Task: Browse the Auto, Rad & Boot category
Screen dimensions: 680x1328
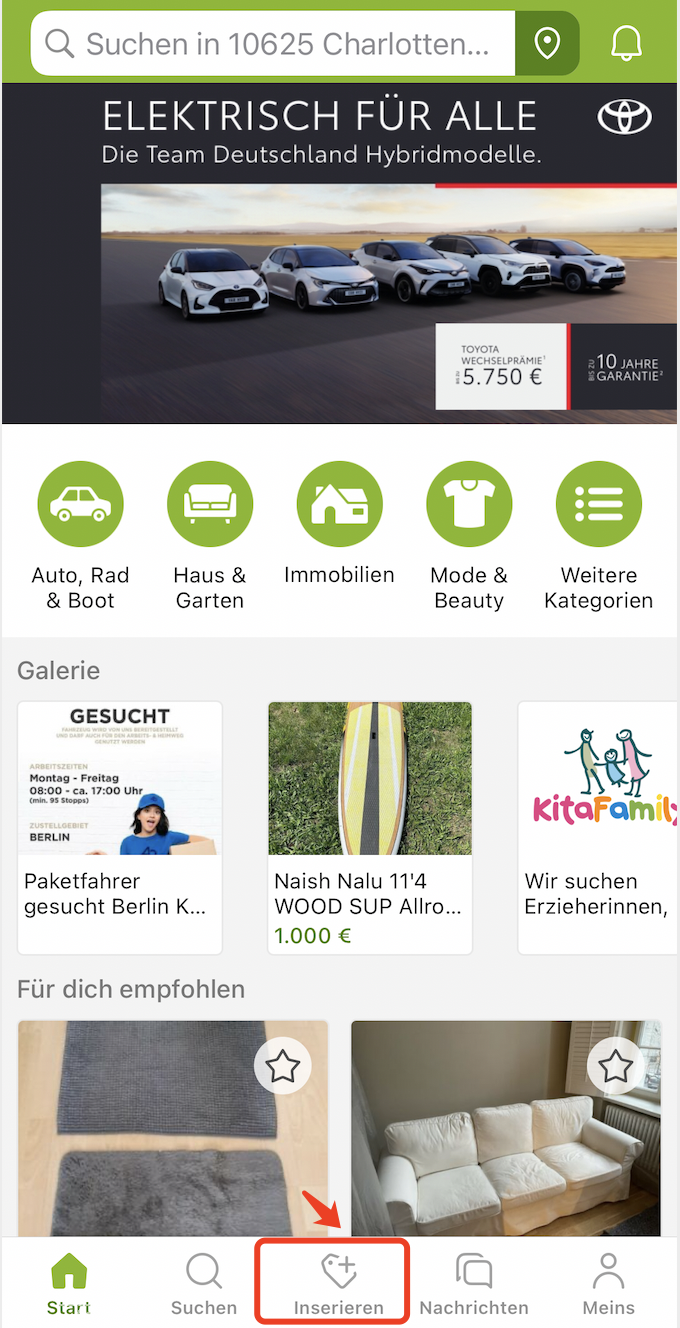Action: click(x=80, y=506)
